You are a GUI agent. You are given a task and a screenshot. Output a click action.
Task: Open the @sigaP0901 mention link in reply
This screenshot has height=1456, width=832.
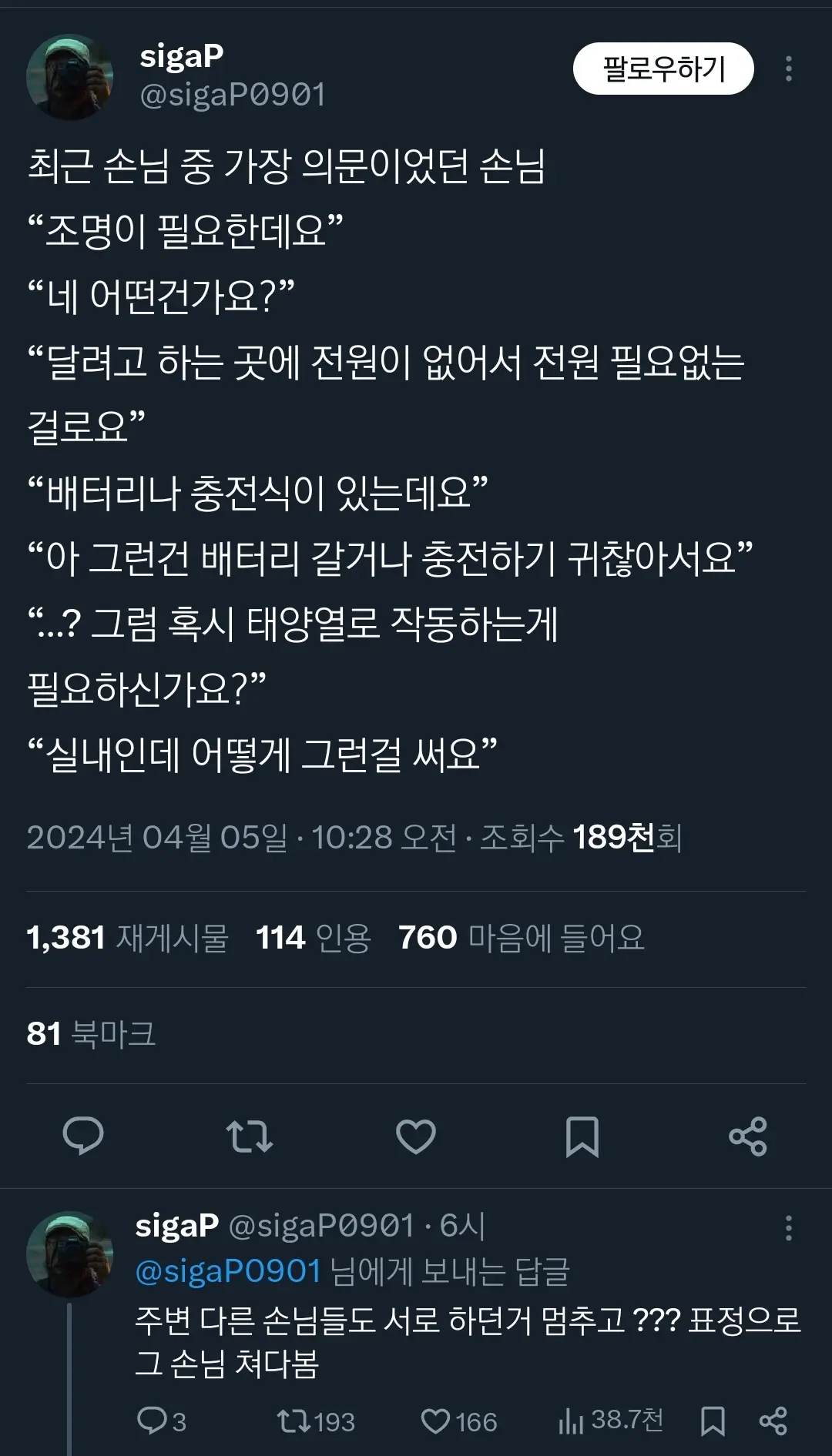point(228,1271)
